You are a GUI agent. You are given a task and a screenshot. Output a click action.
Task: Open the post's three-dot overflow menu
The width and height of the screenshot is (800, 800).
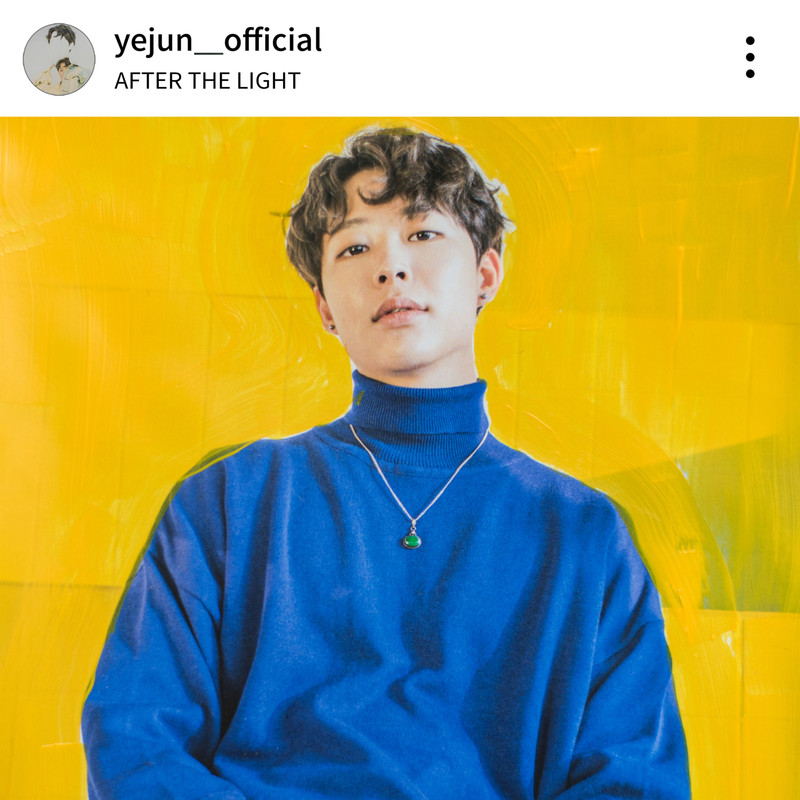point(750,58)
